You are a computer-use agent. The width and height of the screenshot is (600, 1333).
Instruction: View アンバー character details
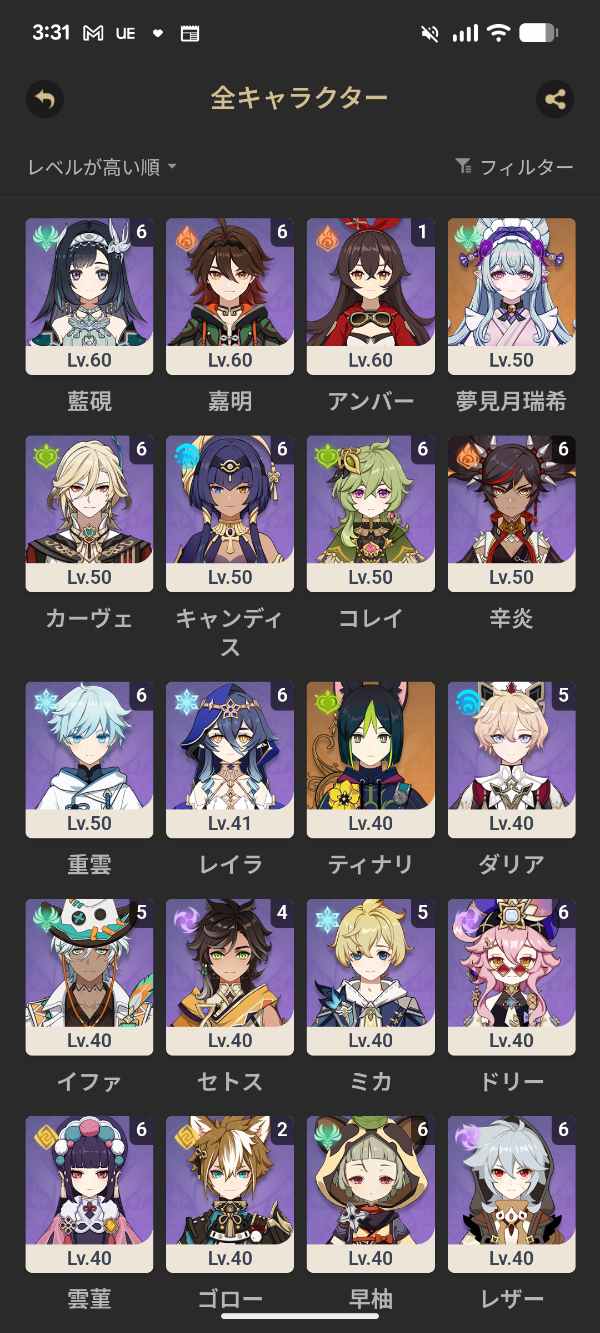click(371, 296)
